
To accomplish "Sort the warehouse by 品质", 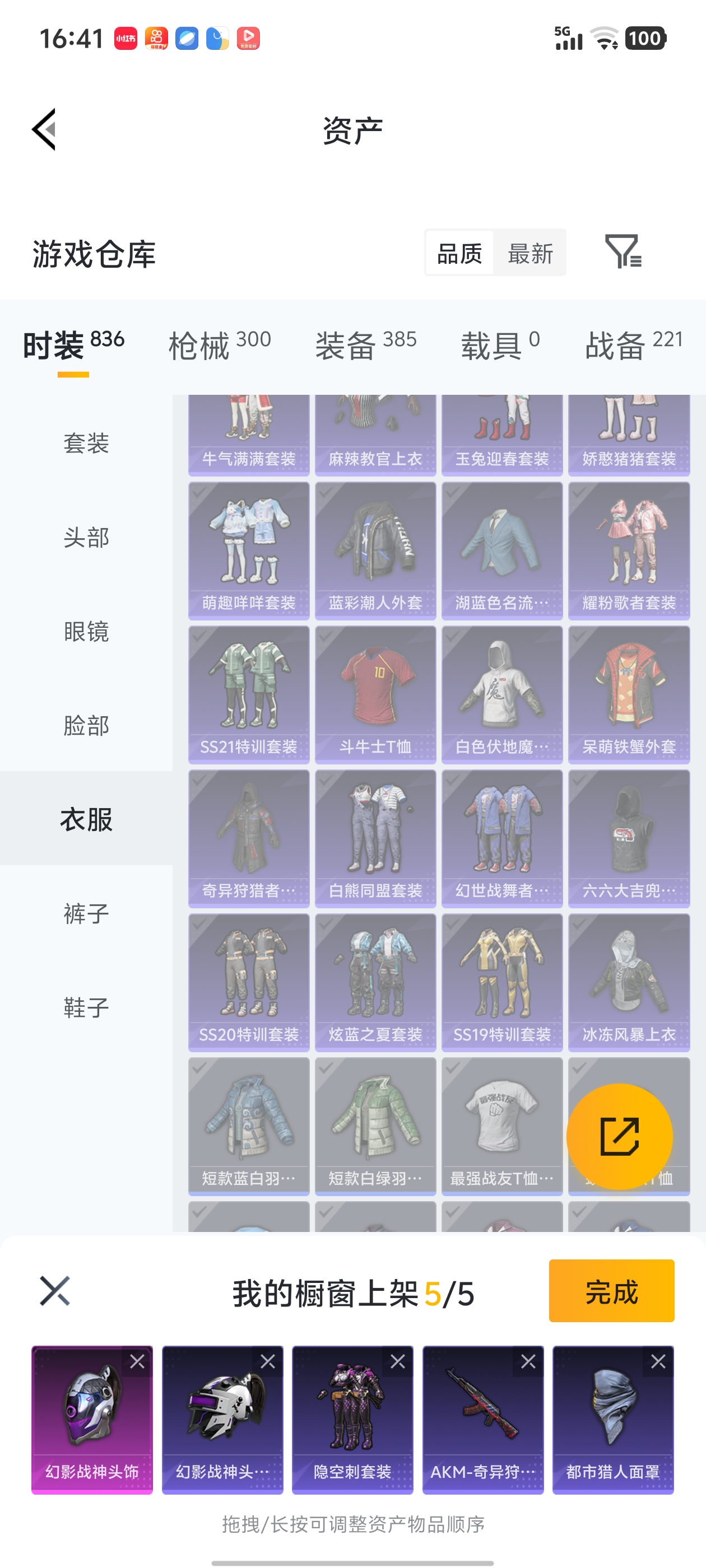I will [x=459, y=253].
